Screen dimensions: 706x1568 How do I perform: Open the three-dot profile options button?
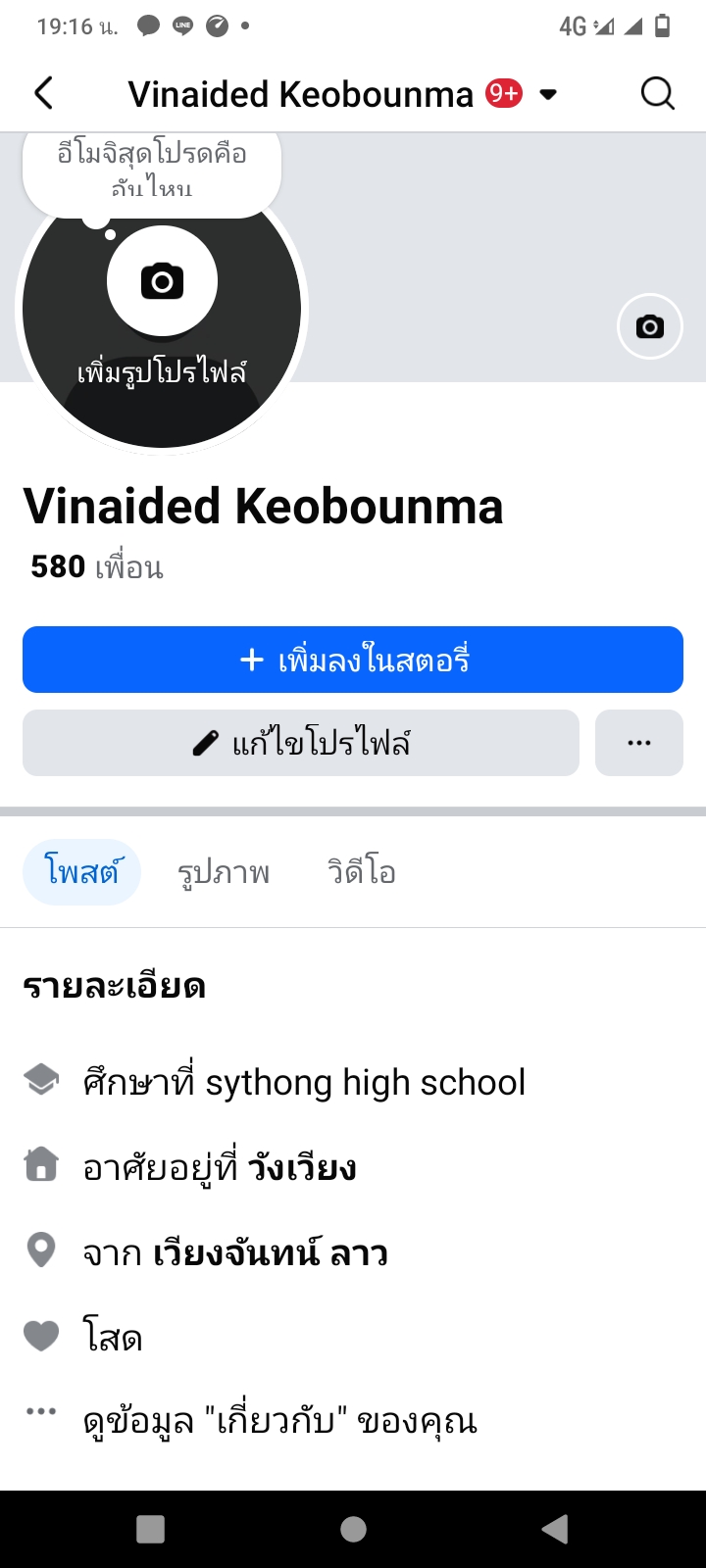[639, 743]
